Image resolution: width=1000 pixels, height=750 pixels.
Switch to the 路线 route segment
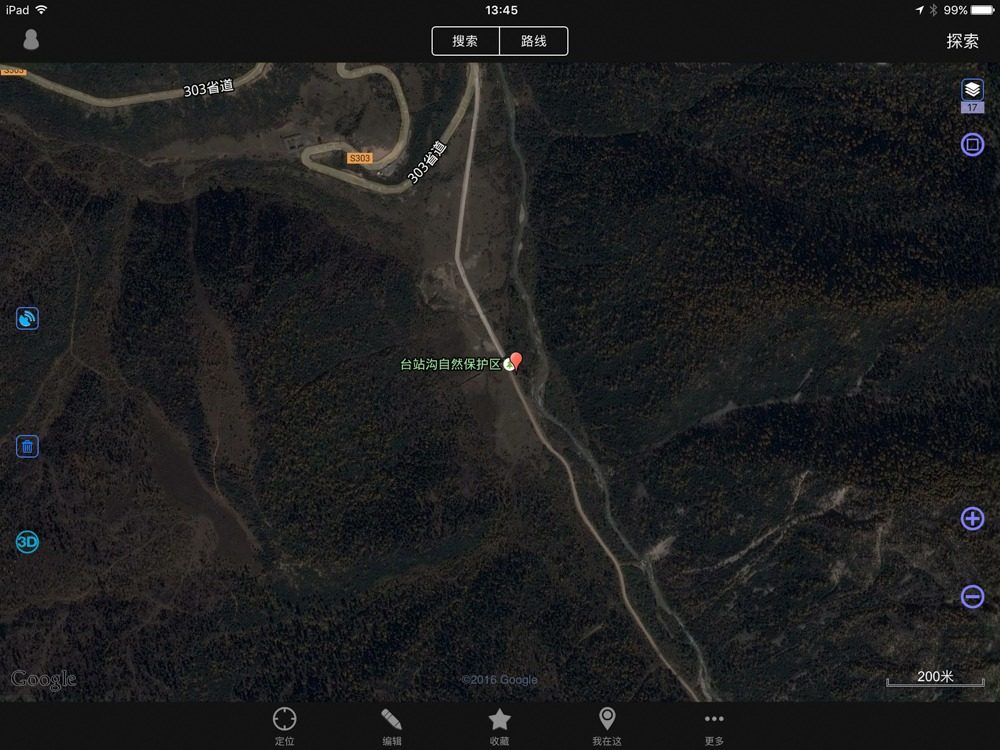pos(534,41)
